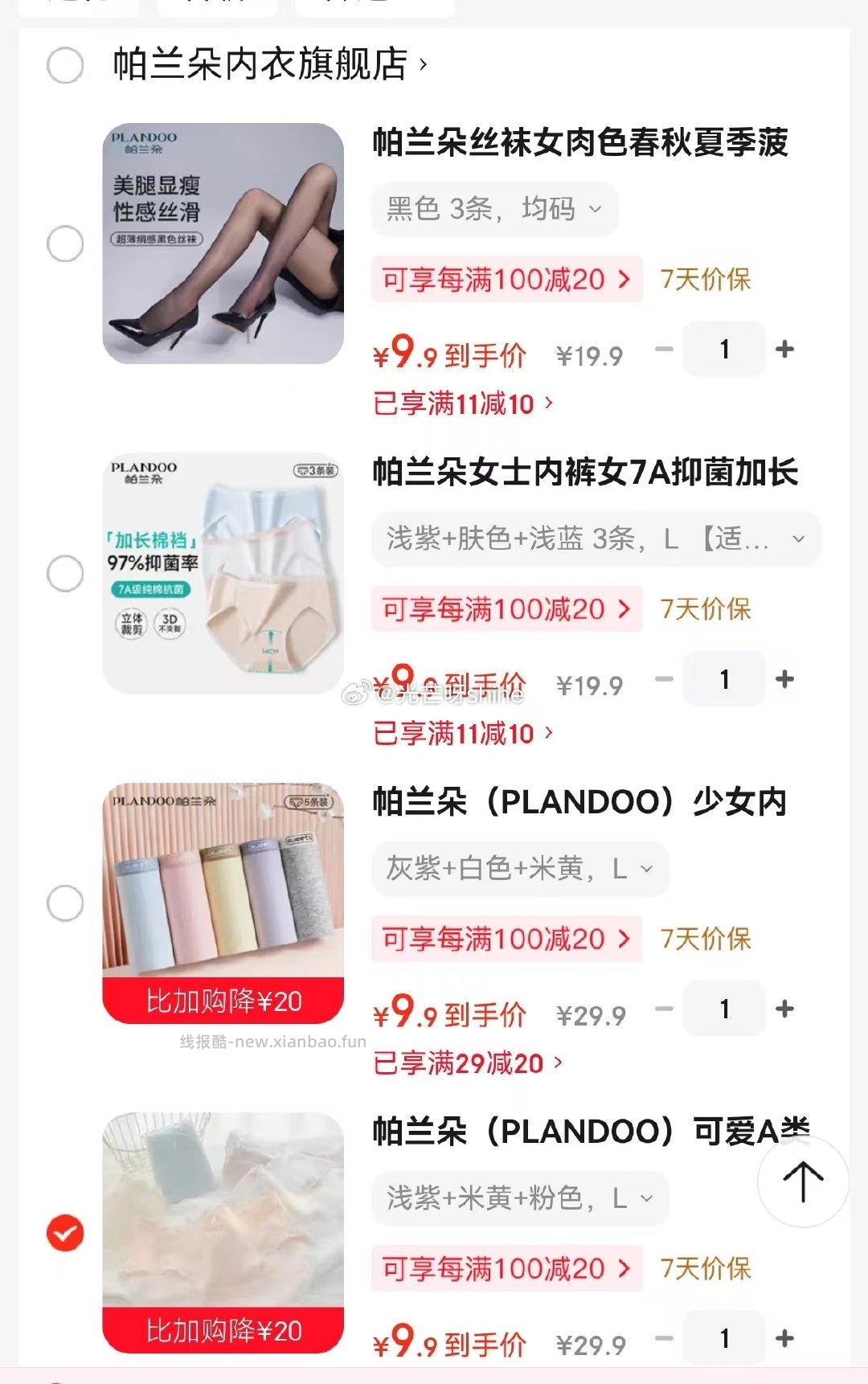Decrease quantity of 7A抑菌 内裤 with minus icon

click(x=663, y=680)
